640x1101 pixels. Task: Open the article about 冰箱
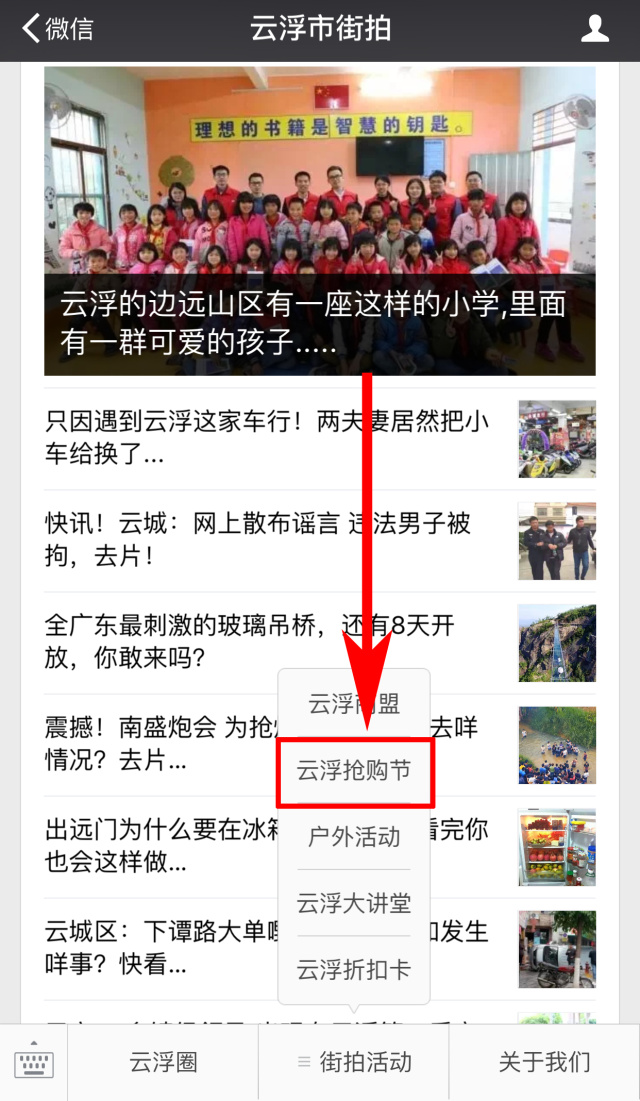click(x=150, y=846)
